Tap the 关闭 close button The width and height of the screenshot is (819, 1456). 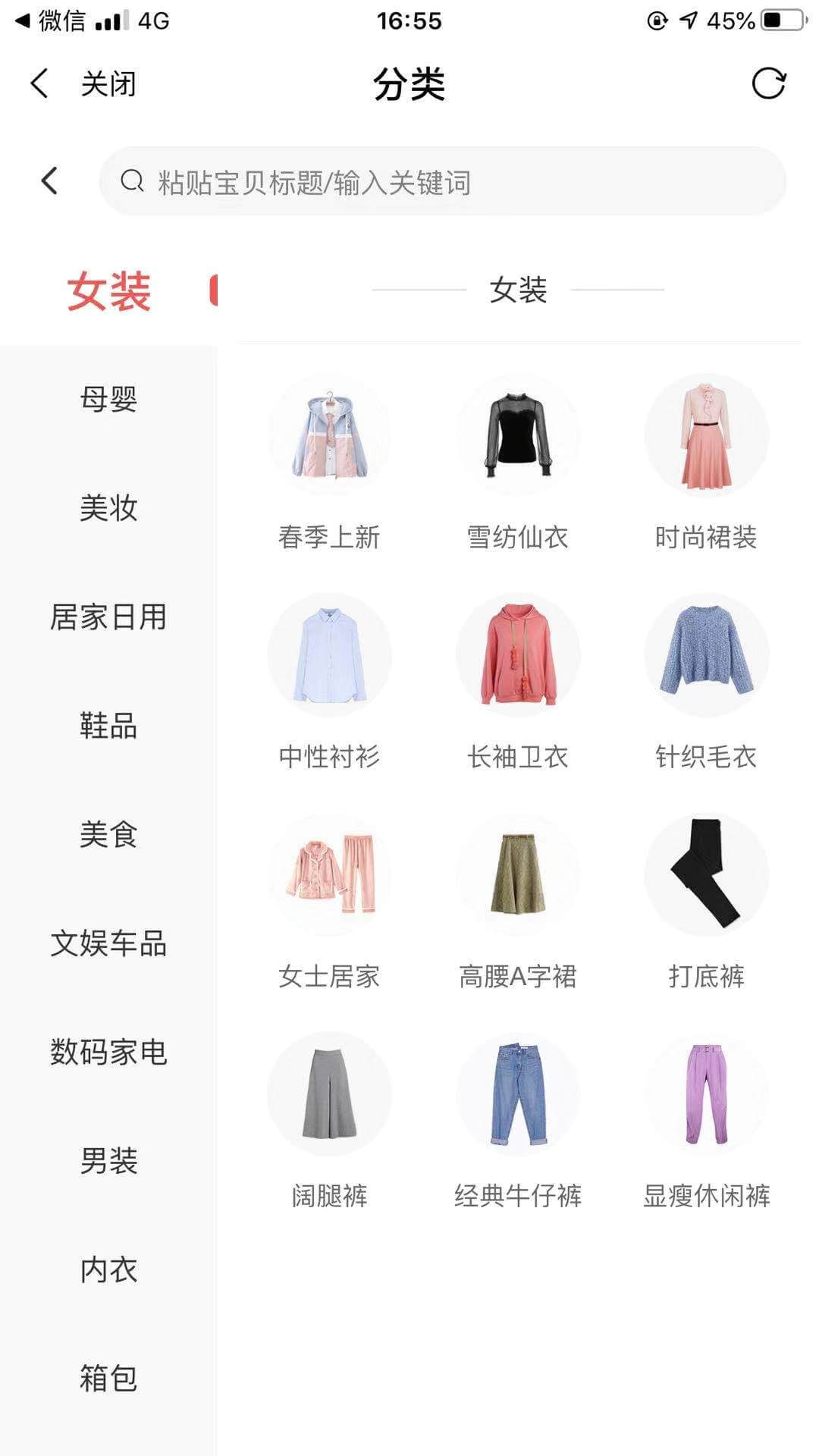tap(108, 84)
